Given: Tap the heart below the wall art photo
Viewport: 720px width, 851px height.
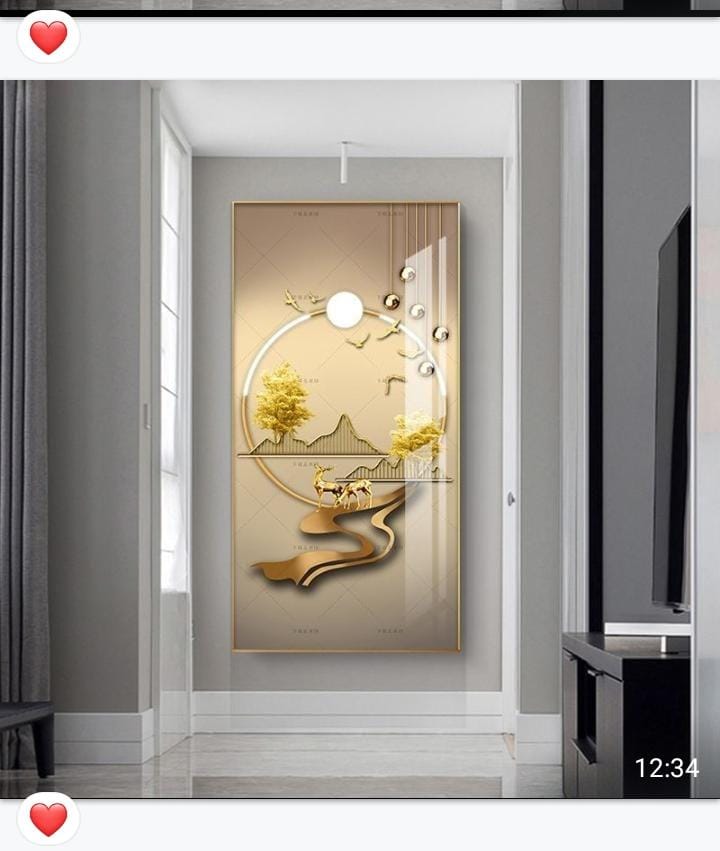Looking at the screenshot, I should (48, 819).
